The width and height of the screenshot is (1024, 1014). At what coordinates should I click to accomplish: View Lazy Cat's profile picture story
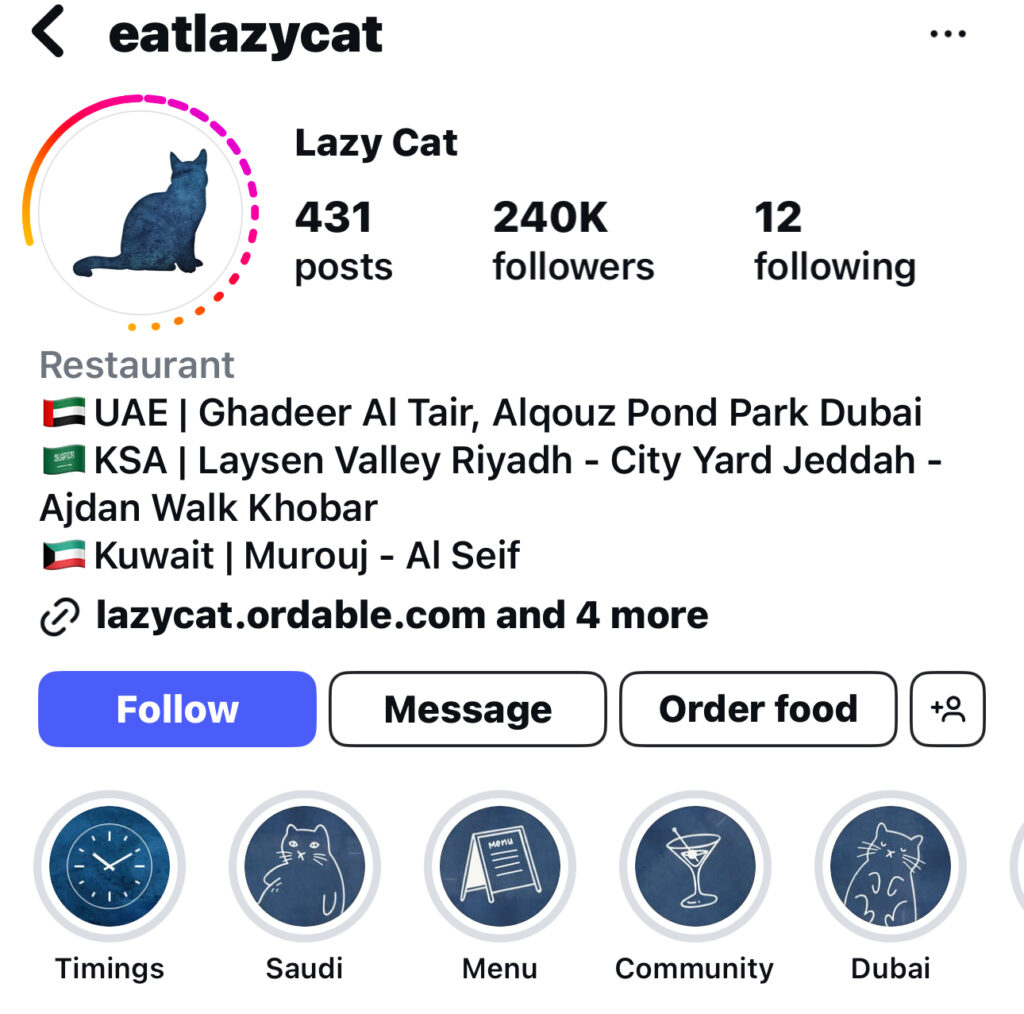tap(141, 213)
